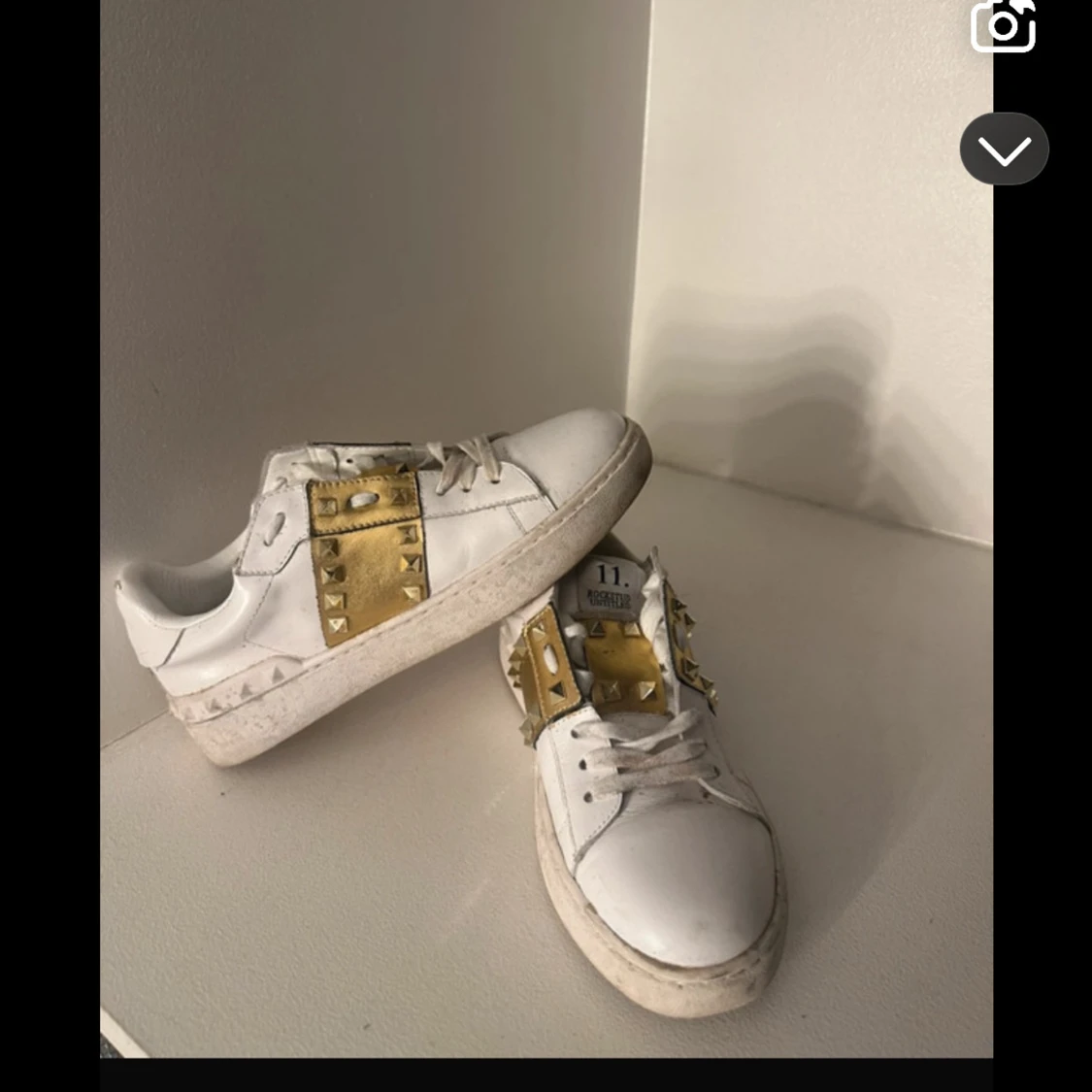Viewport: 1092px width, 1092px height.
Task: Expand options with the down chevron
Action: [1004, 149]
